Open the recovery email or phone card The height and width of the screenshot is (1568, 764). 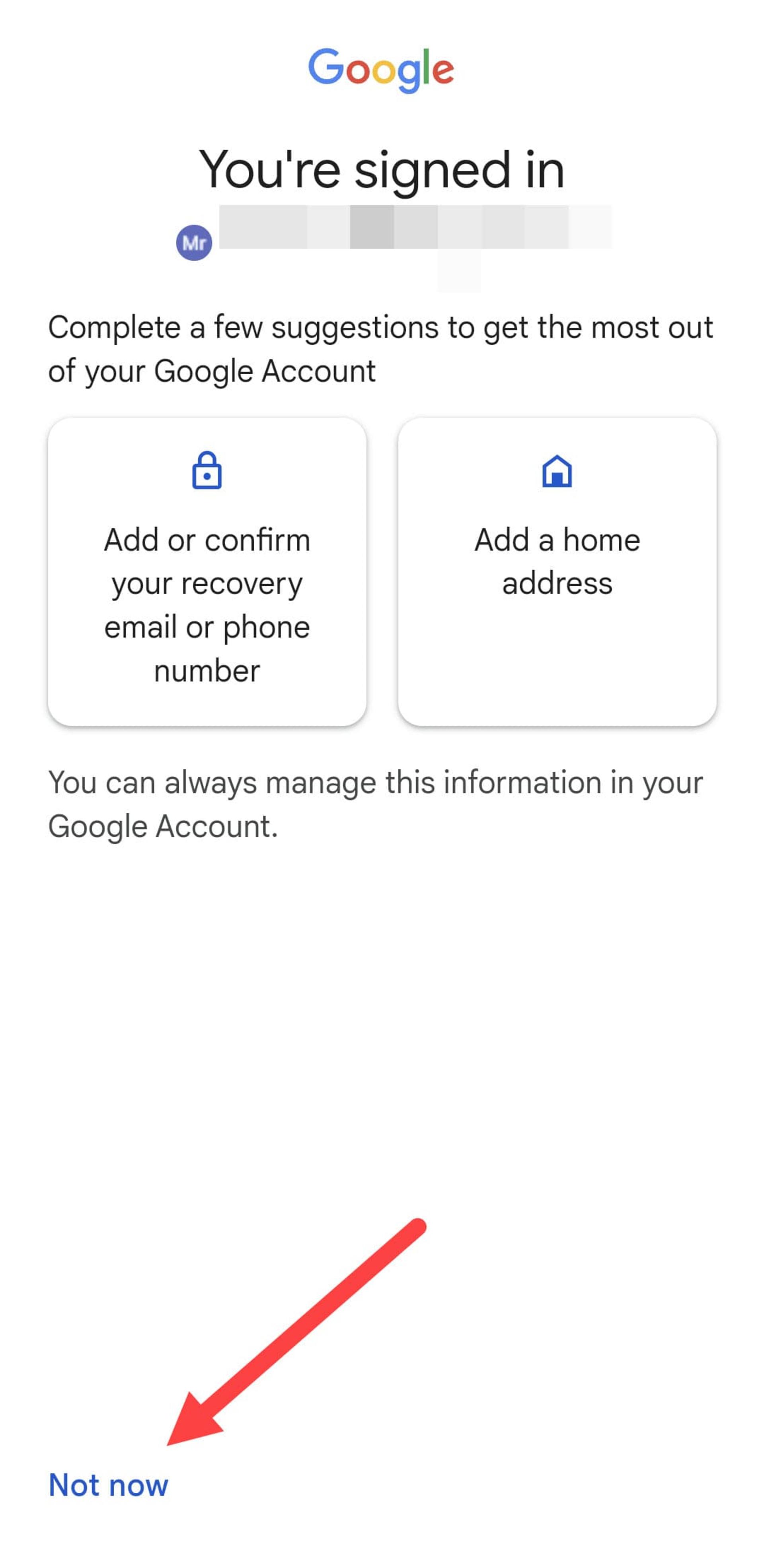click(207, 571)
